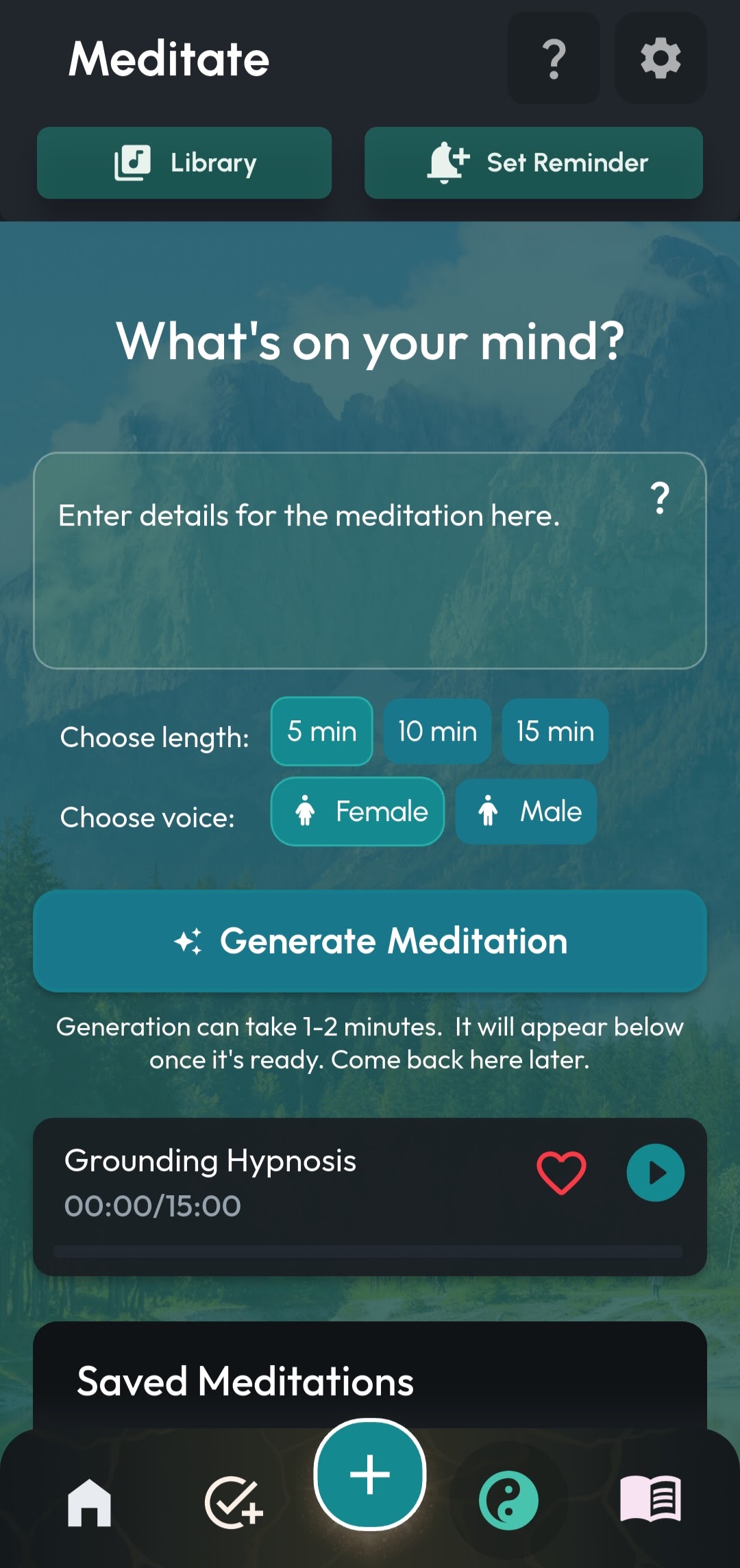The image size is (740, 1568).
Task: Open the help icon inside details box
Action: (x=660, y=498)
